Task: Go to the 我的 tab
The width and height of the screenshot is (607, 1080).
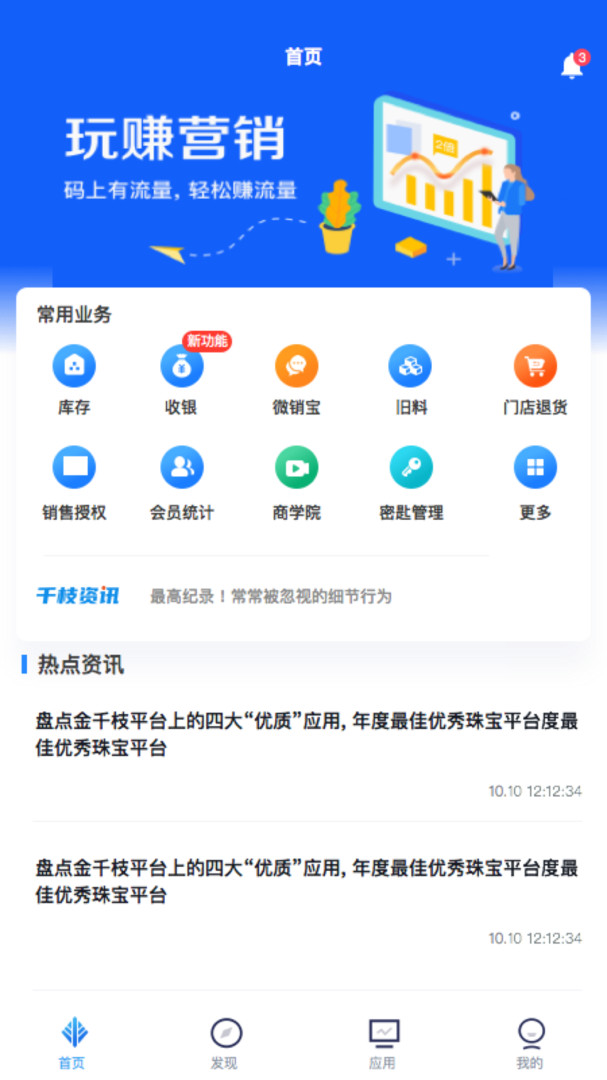Action: [530, 1042]
